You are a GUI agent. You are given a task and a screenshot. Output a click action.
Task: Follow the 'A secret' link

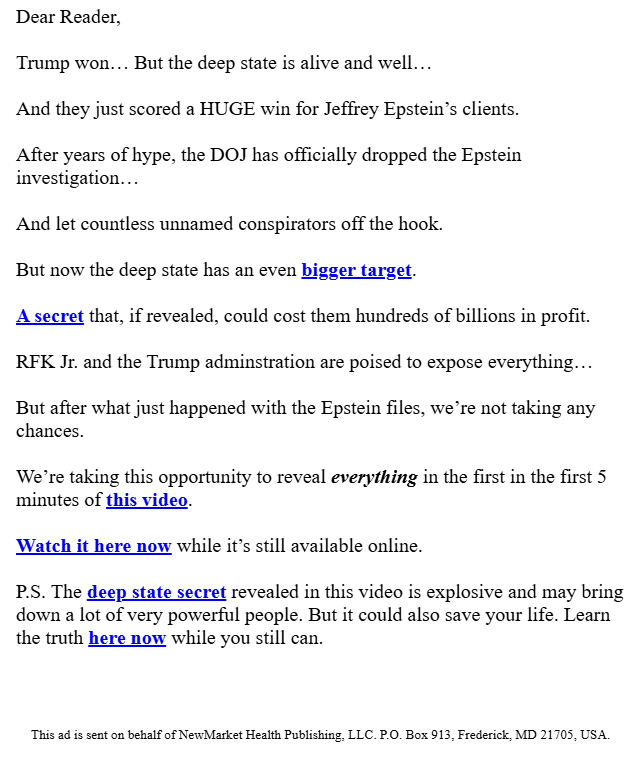pyautogui.click(x=50, y=316)
